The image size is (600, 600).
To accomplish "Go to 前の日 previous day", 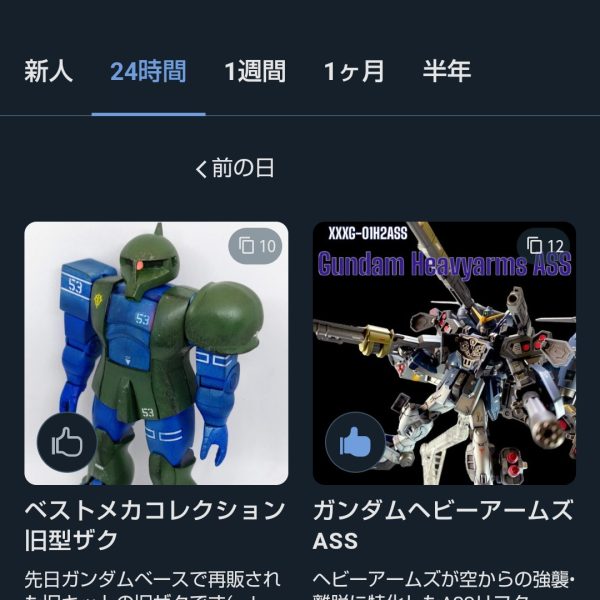I will click(234, 168).
